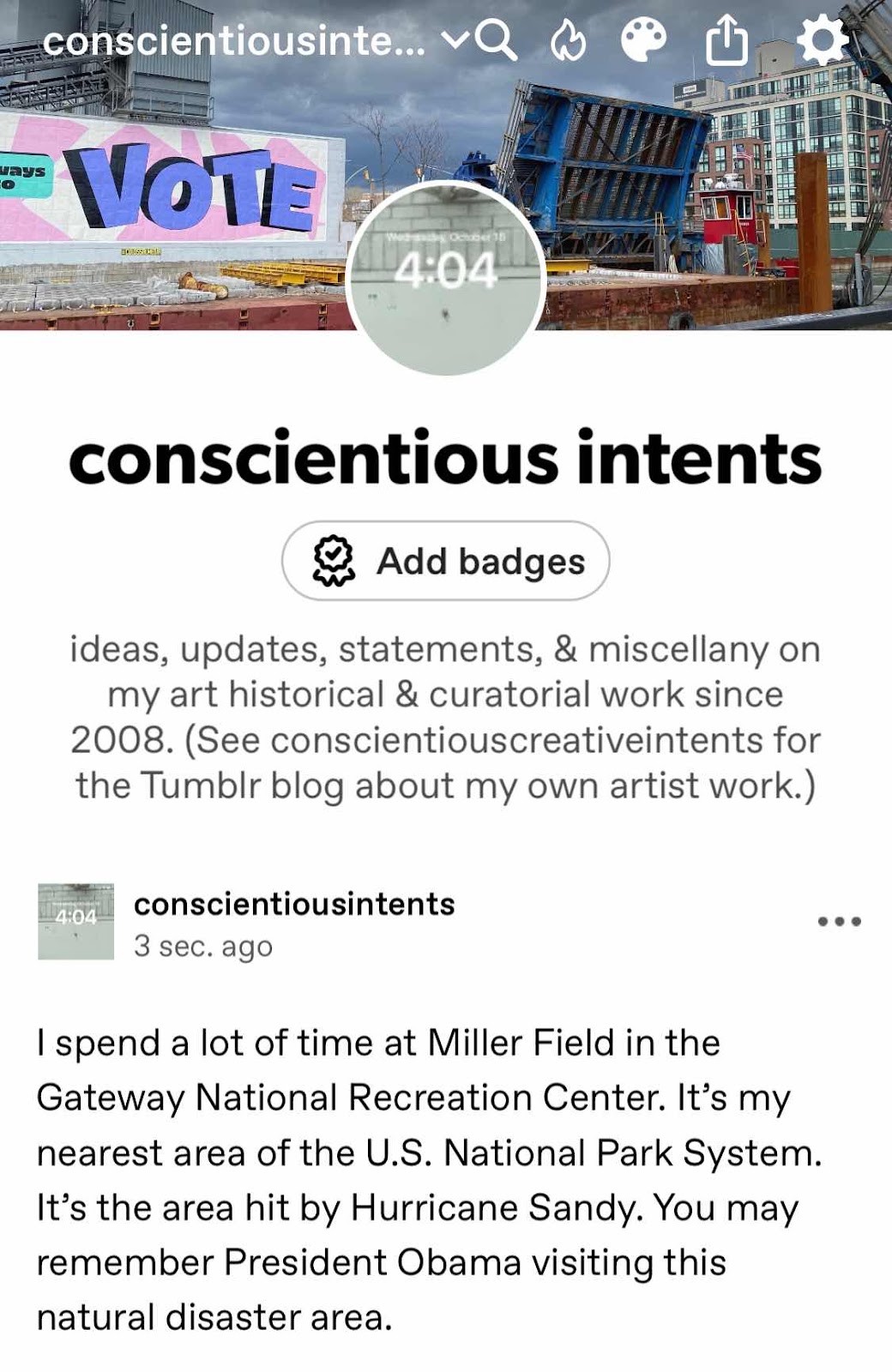The width and height of the screenshot is (892, 1372).
Task: Tap the Add badges button
Action: pos(445,562)
